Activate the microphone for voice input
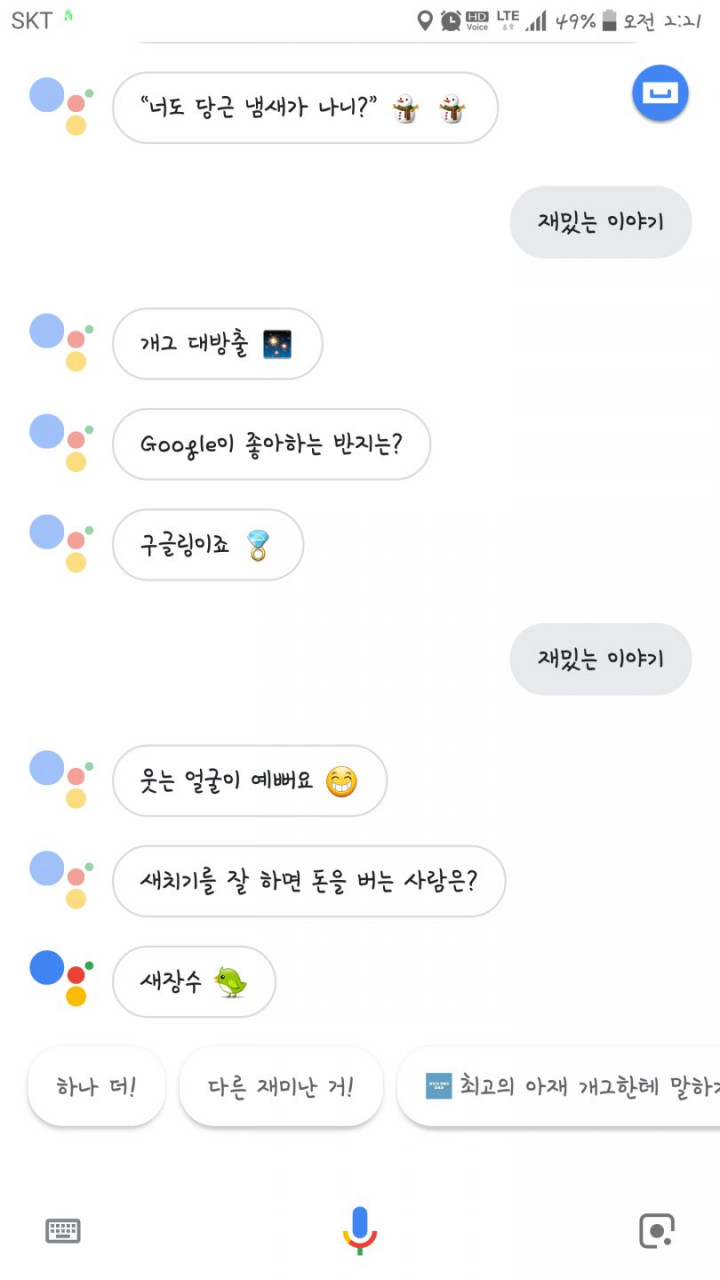The width and height of the screenshot is (720, 1280). (360, 1230)
